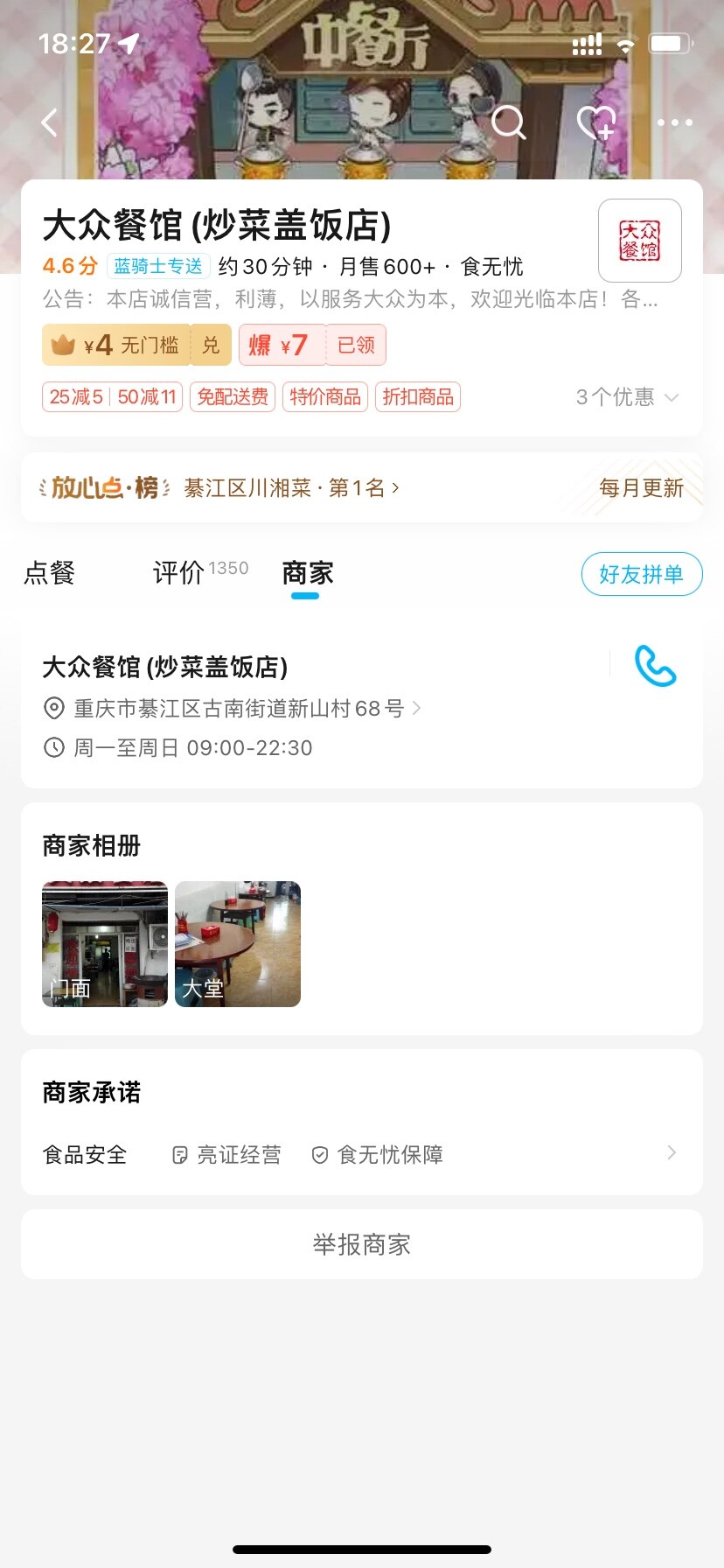Start a 好友拼单 group order

641,574
